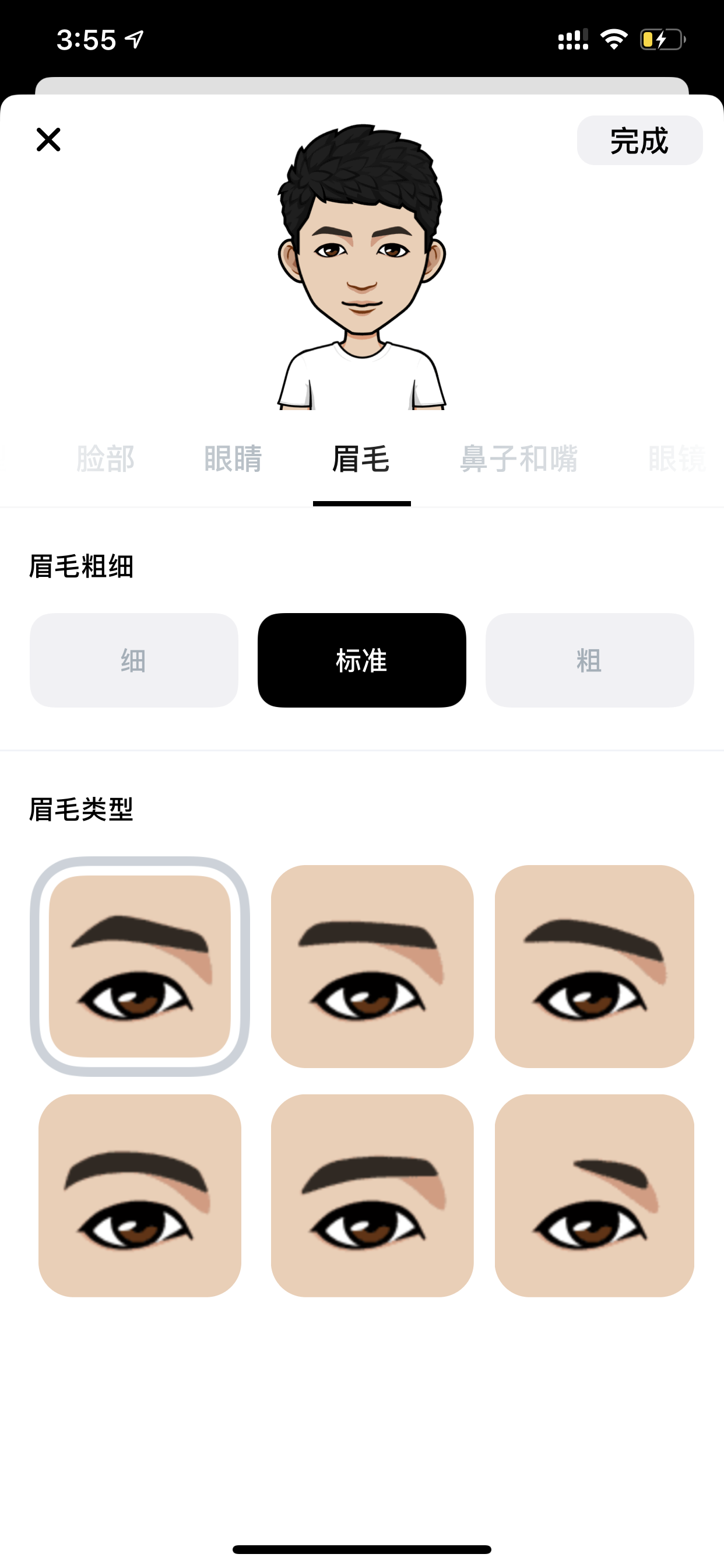Switch to the 眼睛 tab
This screenshot has height=1568, width=724.
(233, 459)
